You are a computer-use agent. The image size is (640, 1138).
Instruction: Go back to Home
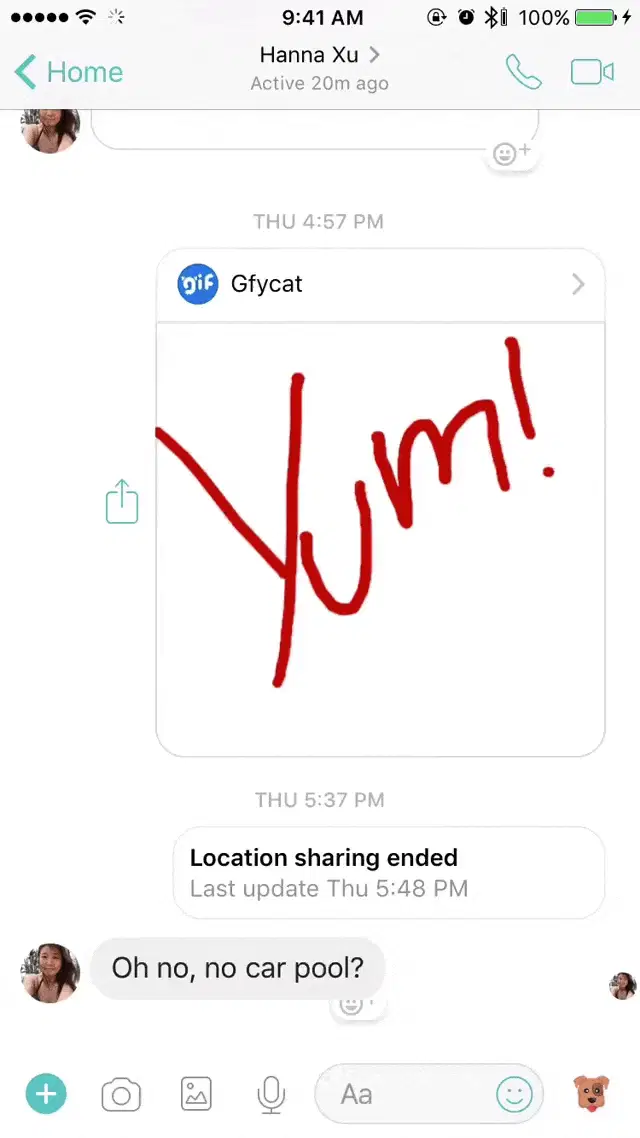(x=69, y=72)
